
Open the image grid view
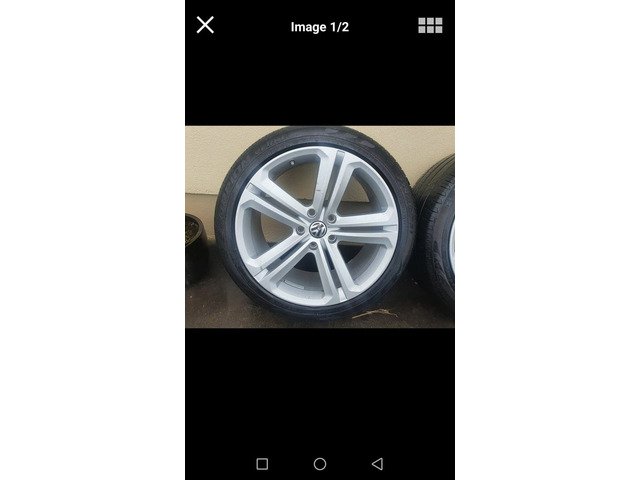pos(430,25)
